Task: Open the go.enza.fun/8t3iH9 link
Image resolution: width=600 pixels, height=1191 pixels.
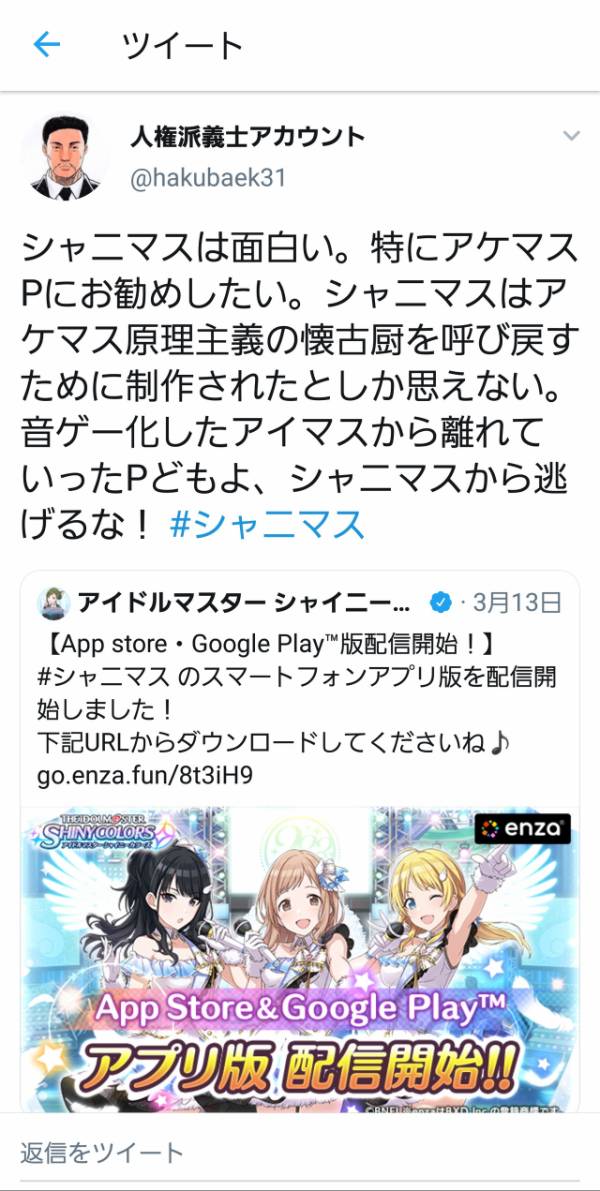Action: click(145, 776)
